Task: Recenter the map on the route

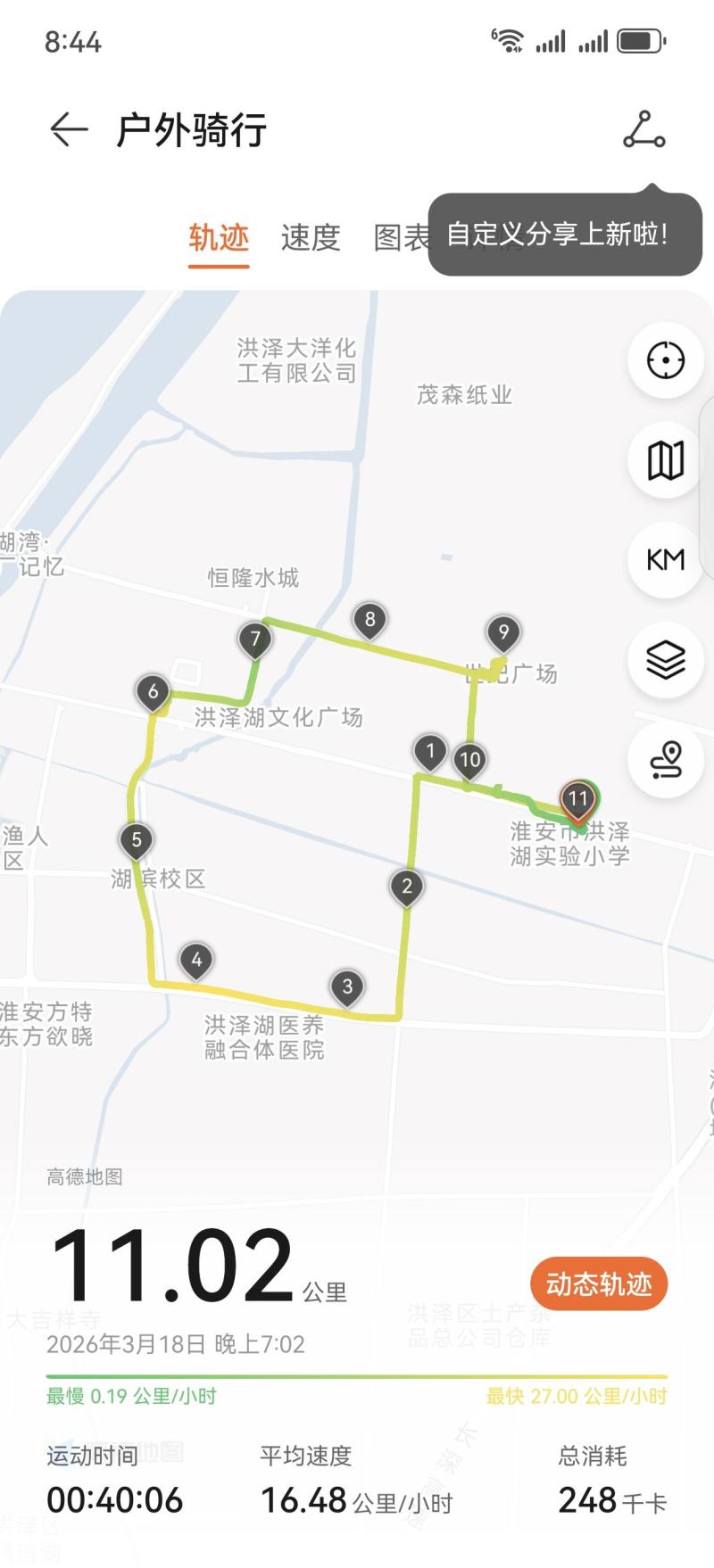Action: [x=666, y=361]
